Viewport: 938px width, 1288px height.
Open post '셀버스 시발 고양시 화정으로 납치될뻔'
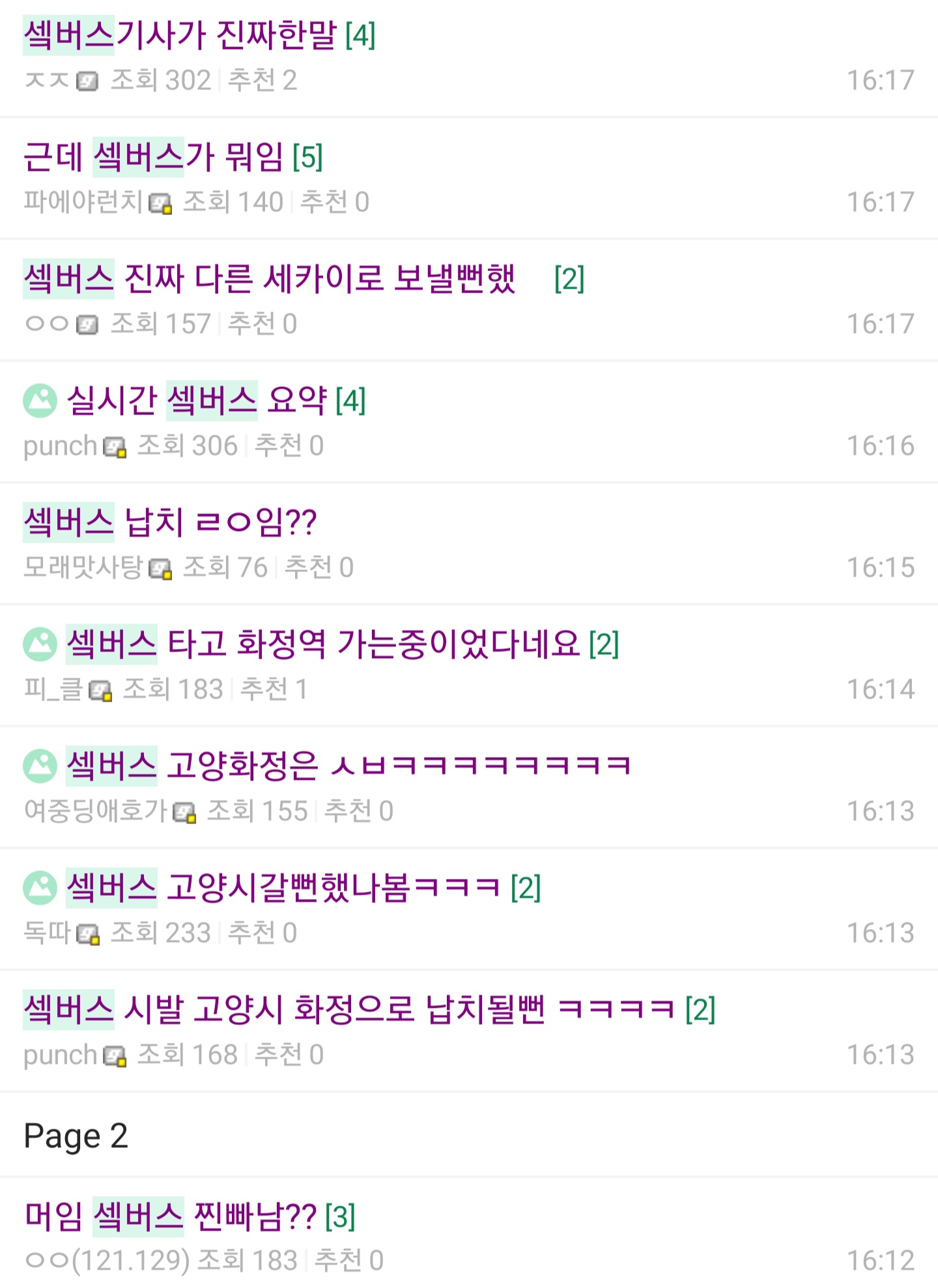coord(349,1010)
